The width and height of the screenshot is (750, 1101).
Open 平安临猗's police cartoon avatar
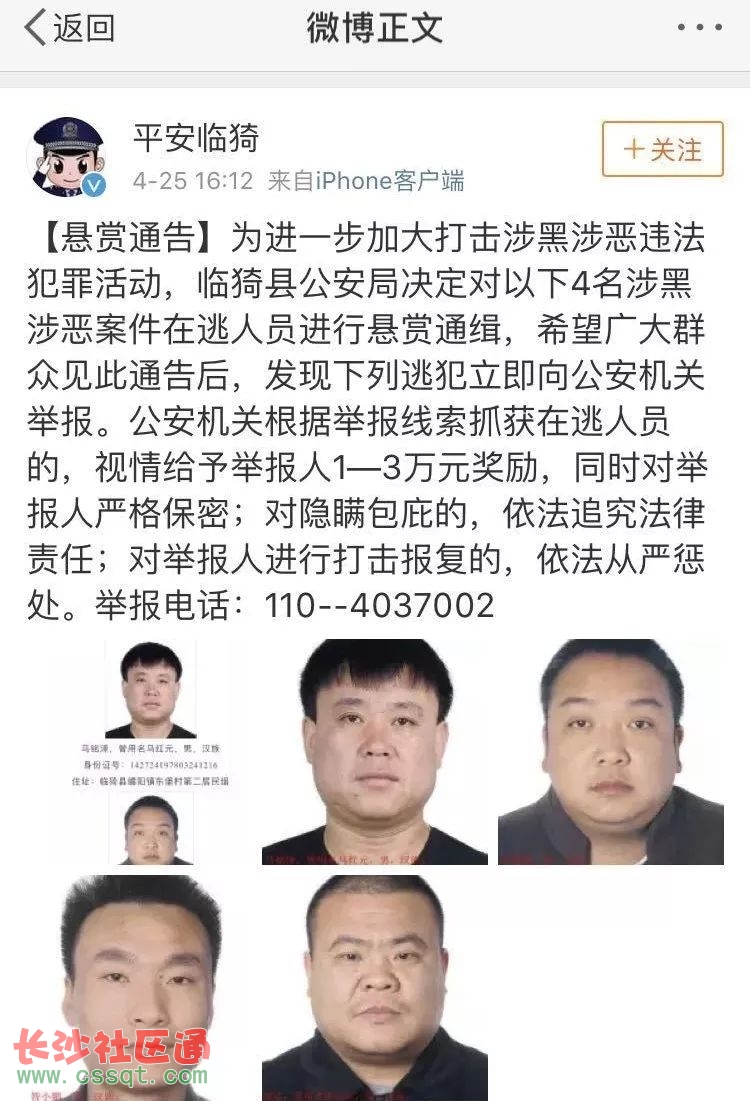tap(68, 157)
